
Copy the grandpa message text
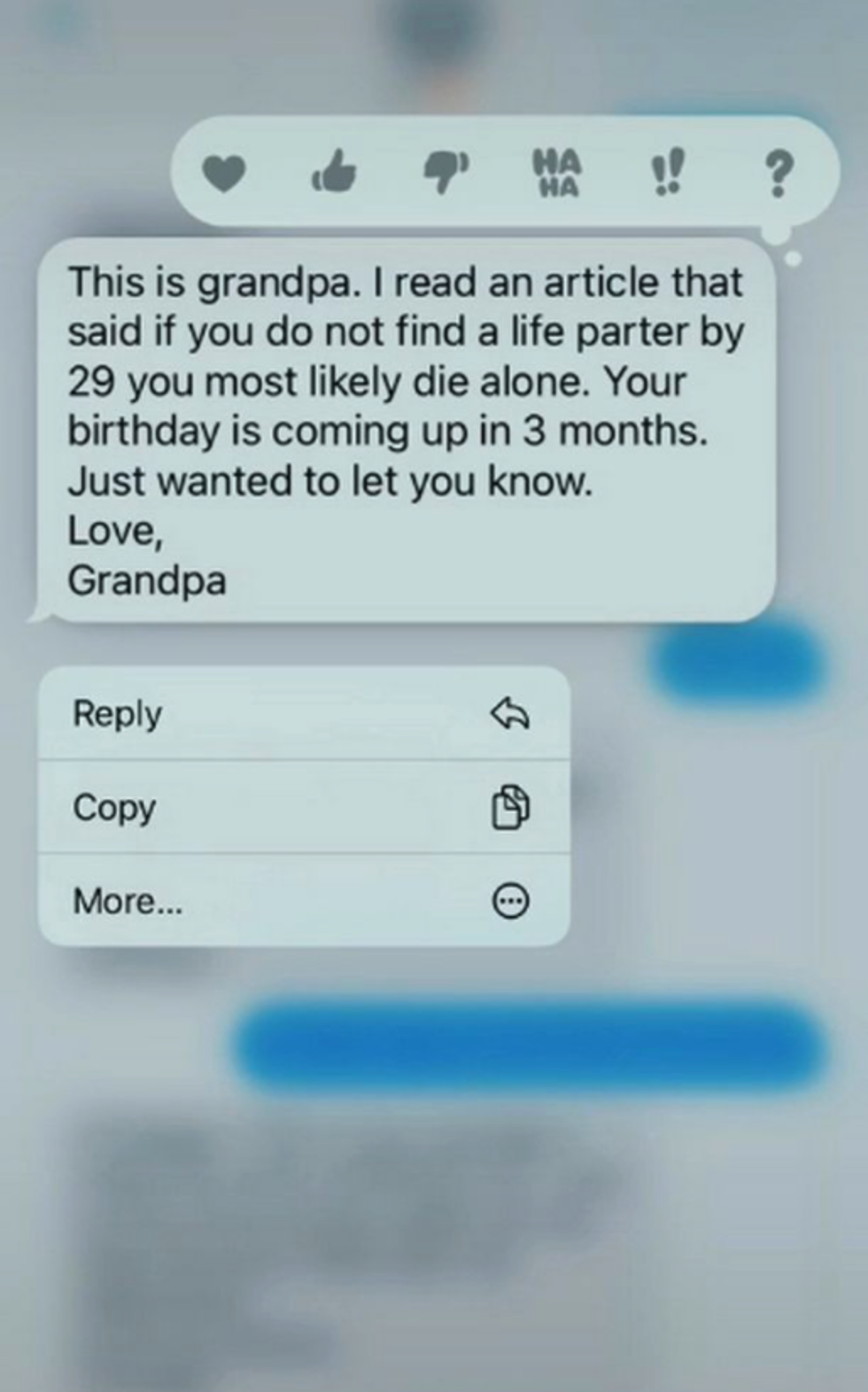303,806
